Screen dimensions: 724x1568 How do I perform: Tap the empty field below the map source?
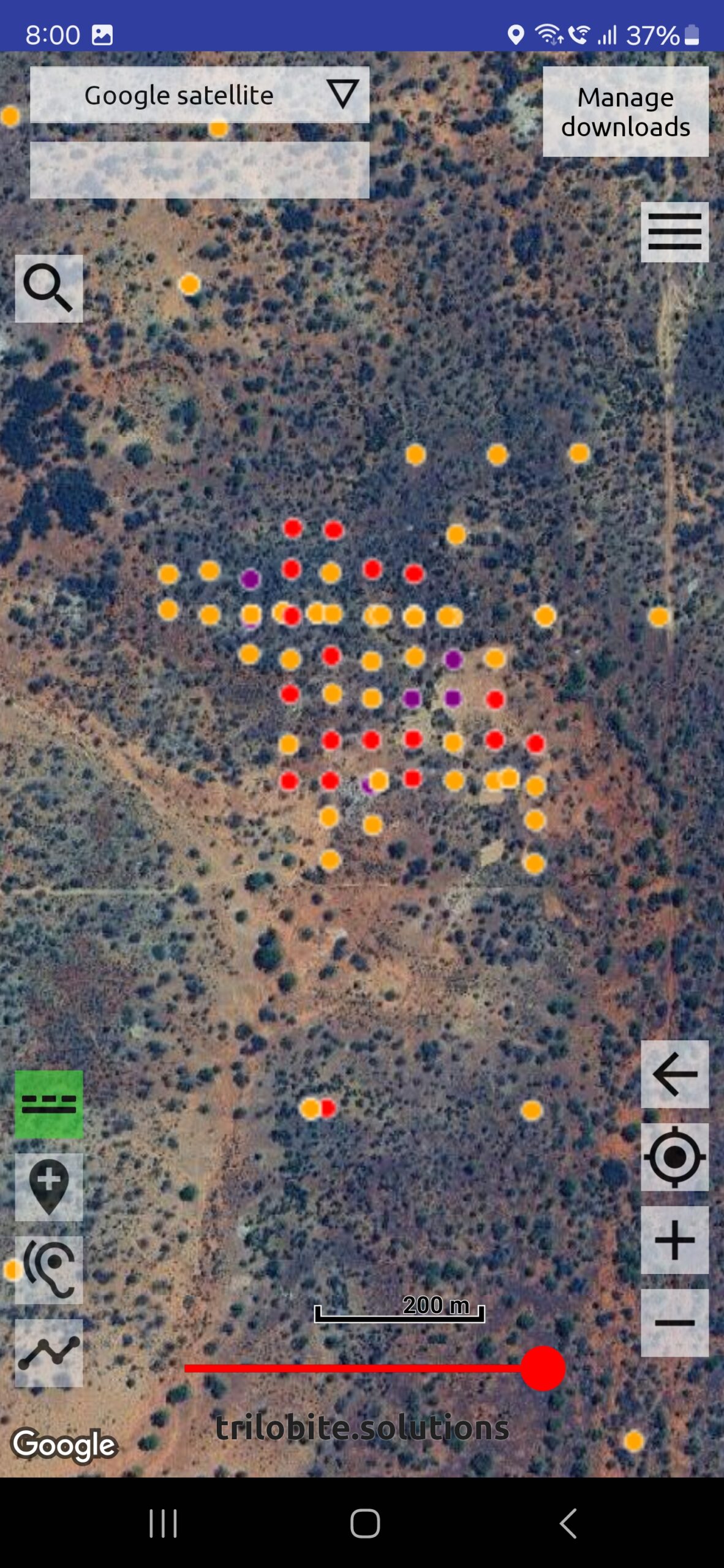200,170
